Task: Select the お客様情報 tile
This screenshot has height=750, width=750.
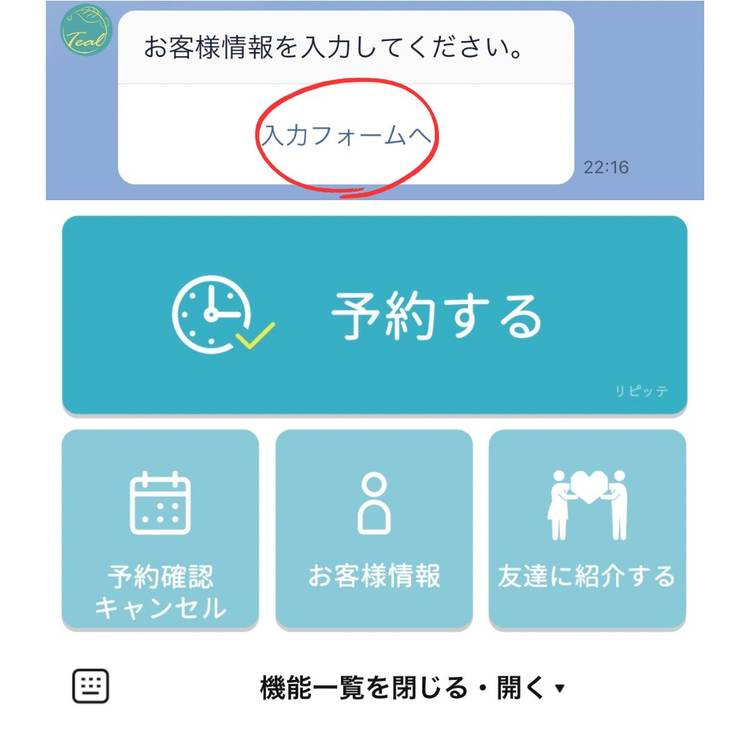Action: [374, 529]
